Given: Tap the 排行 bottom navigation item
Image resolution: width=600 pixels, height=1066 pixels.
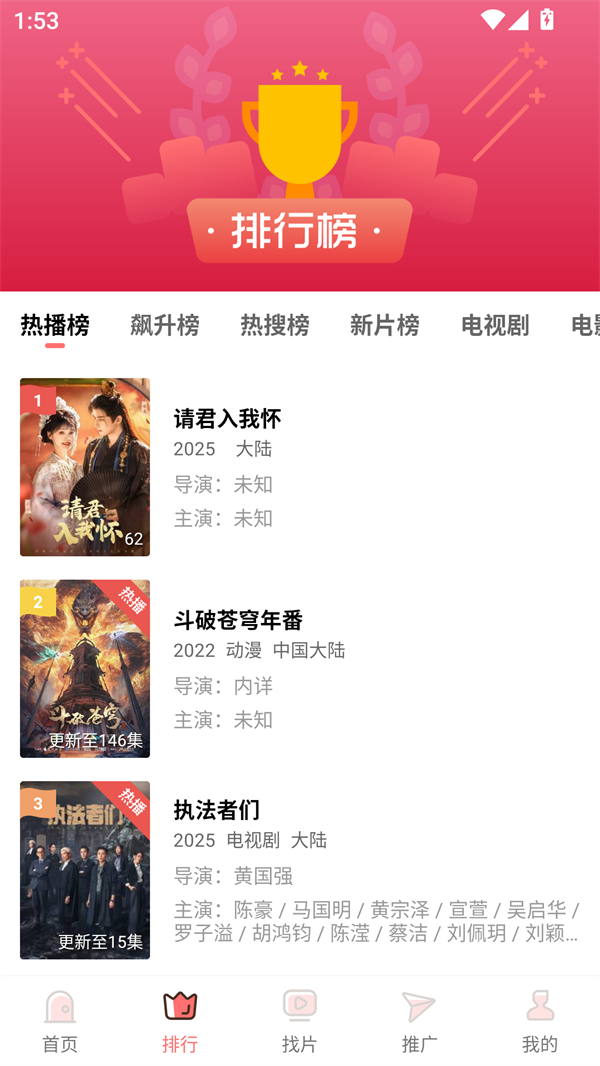Looking at the screenshot, I should pos(180,1021).
